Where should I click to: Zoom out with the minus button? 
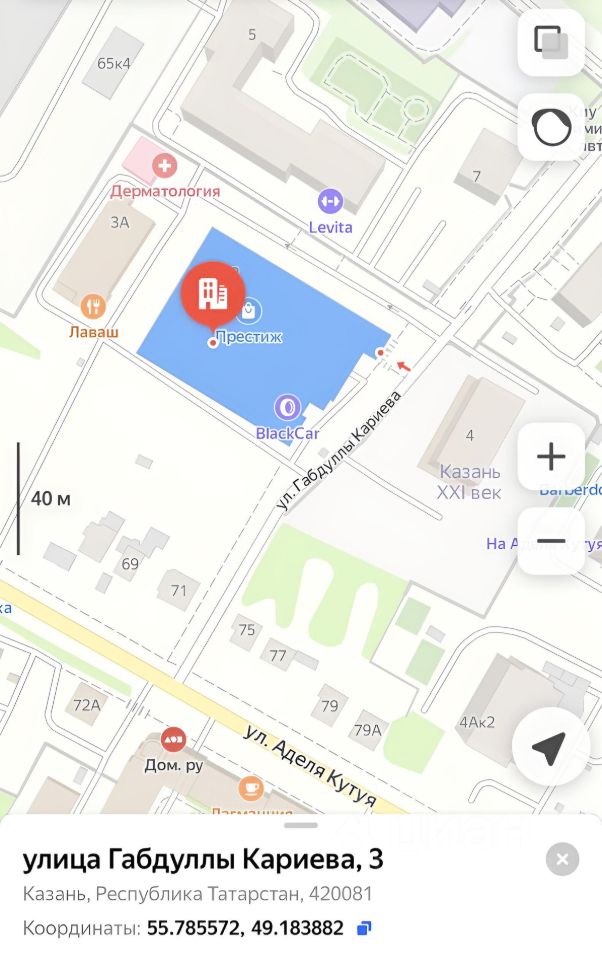(x=551, y=541)
